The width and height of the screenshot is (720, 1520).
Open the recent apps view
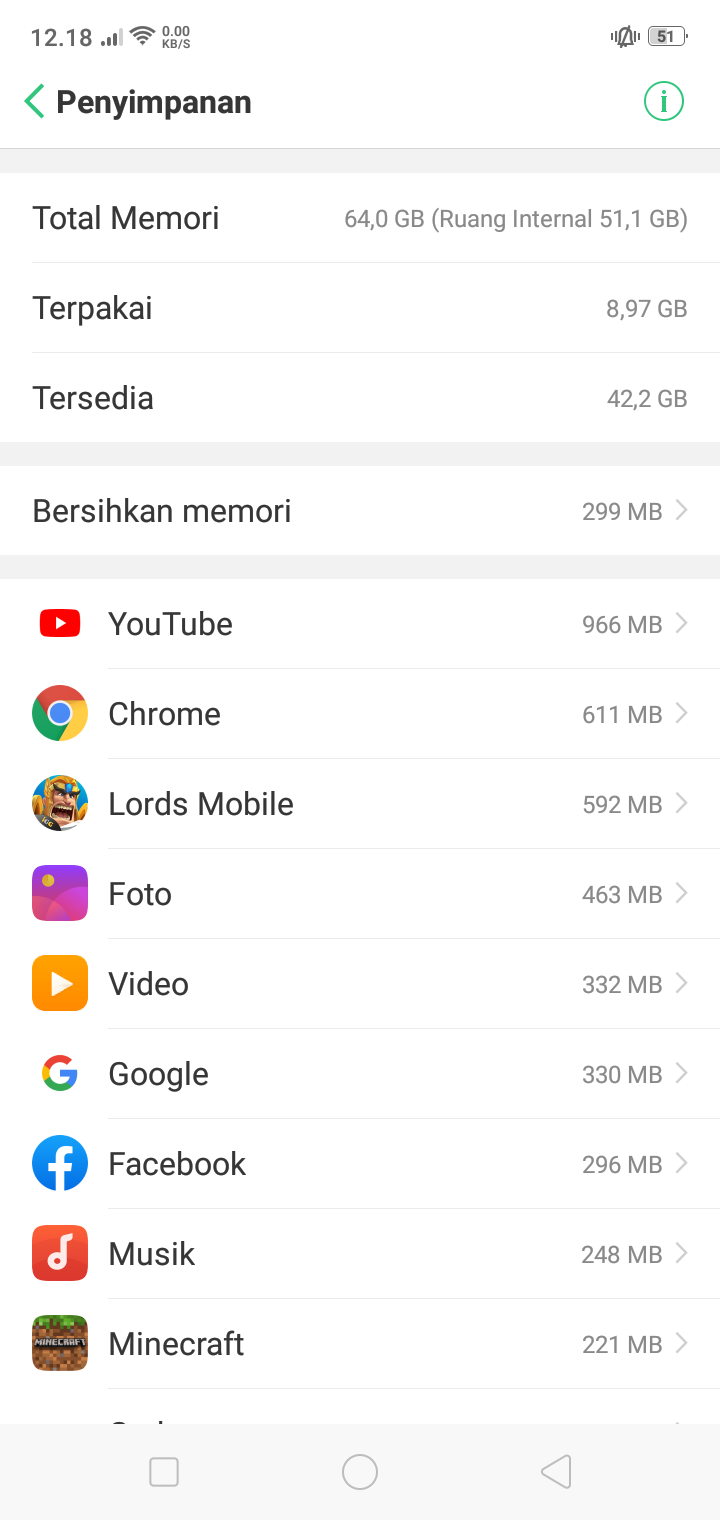click(x=164, y=1472)
